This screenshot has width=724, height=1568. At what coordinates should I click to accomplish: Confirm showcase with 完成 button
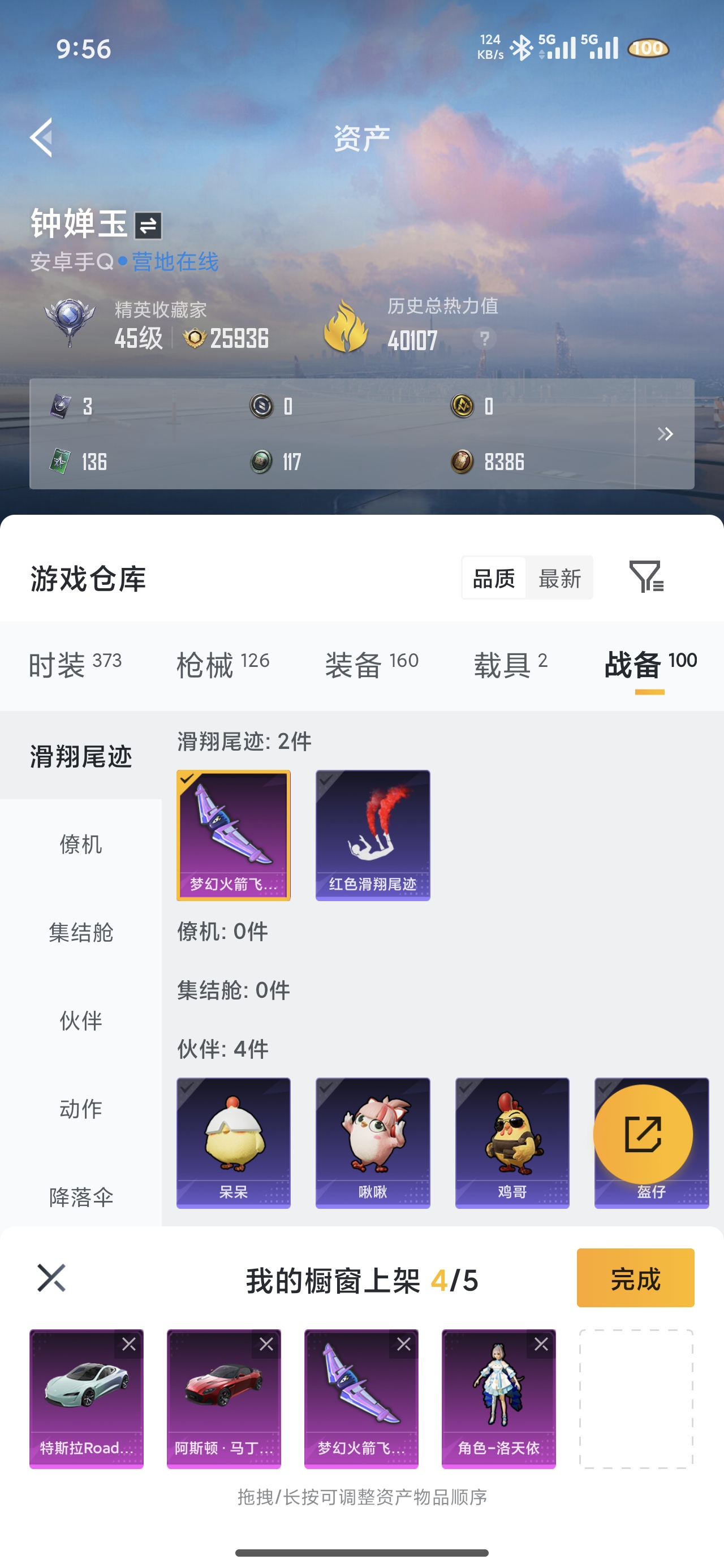coord(635,1278)
